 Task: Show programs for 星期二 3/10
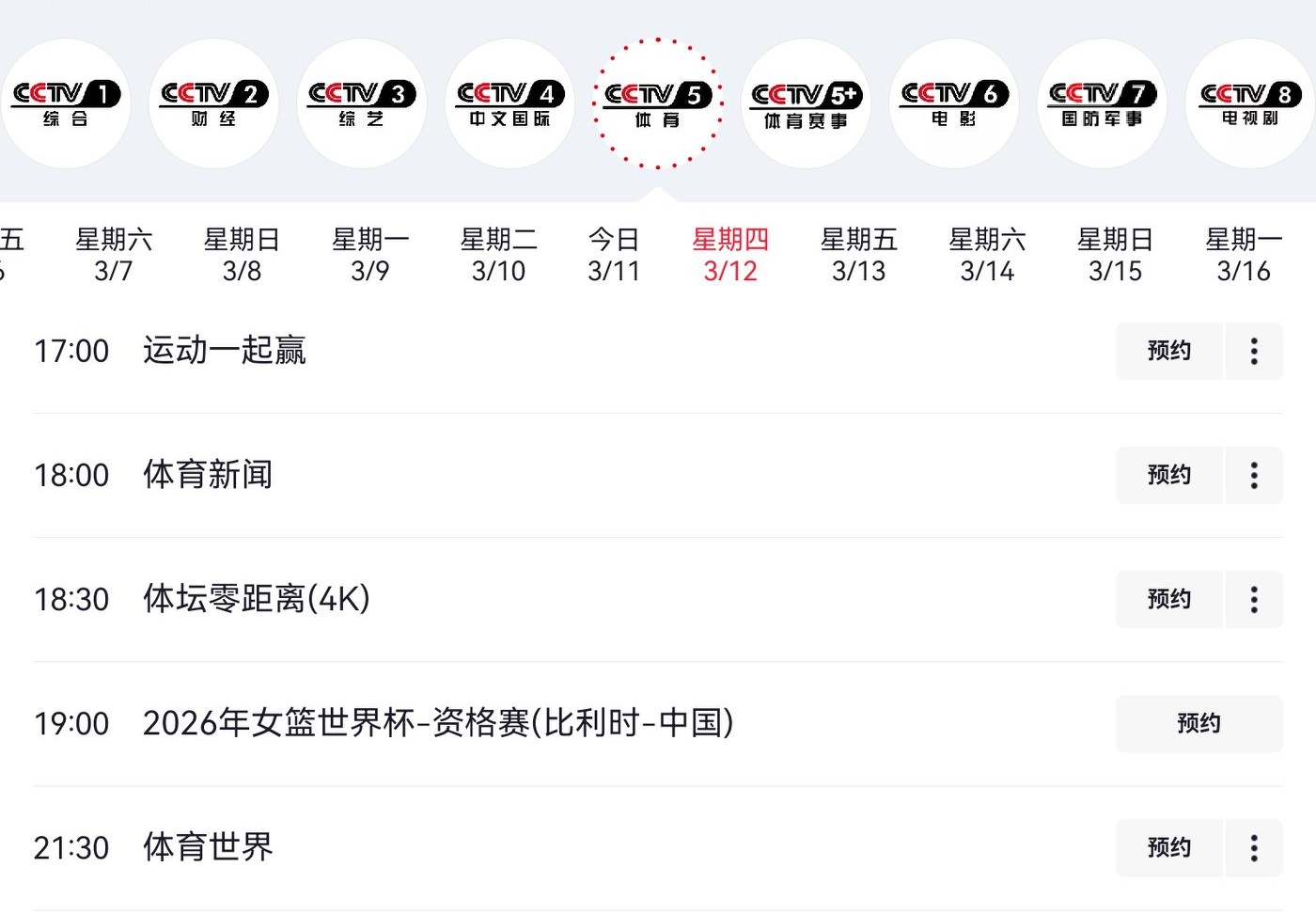498,255
